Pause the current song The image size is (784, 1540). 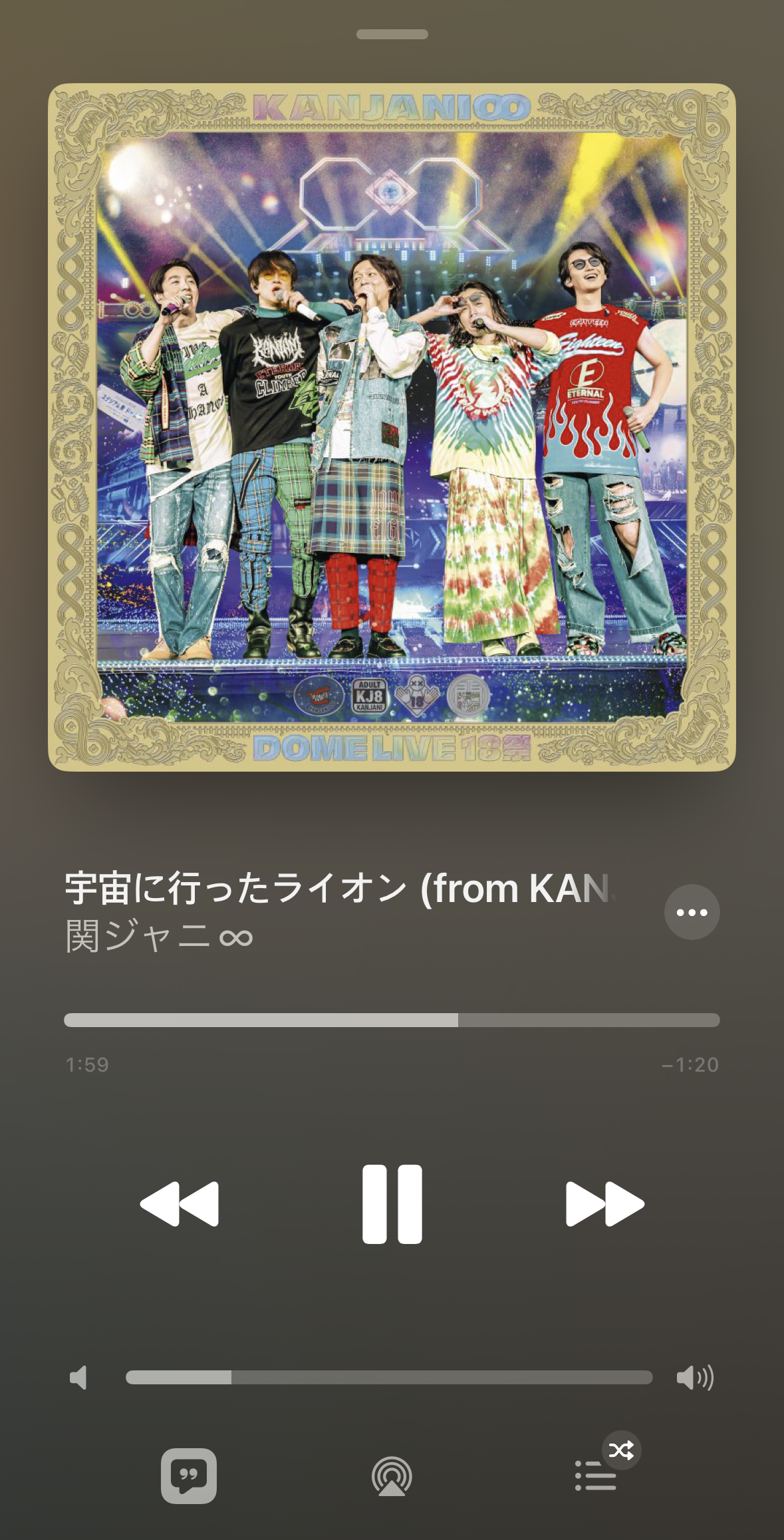tap(392, 1203)
